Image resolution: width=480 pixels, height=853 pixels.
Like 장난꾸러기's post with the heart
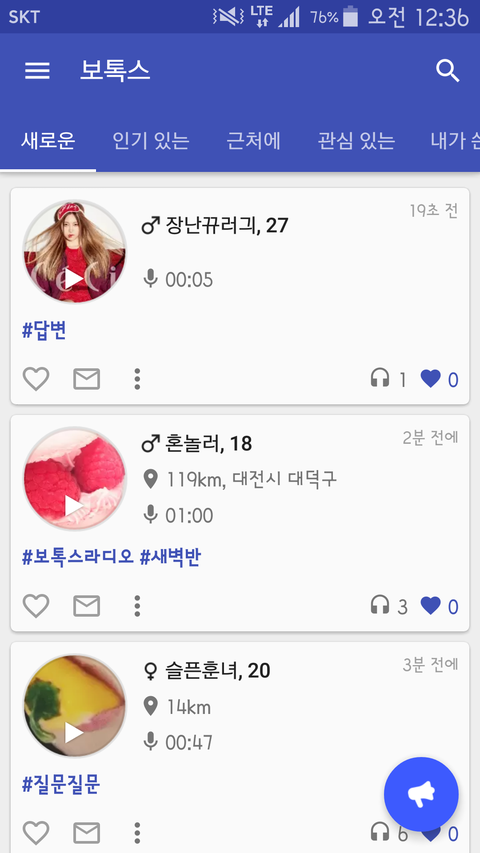tap(36, 379)
